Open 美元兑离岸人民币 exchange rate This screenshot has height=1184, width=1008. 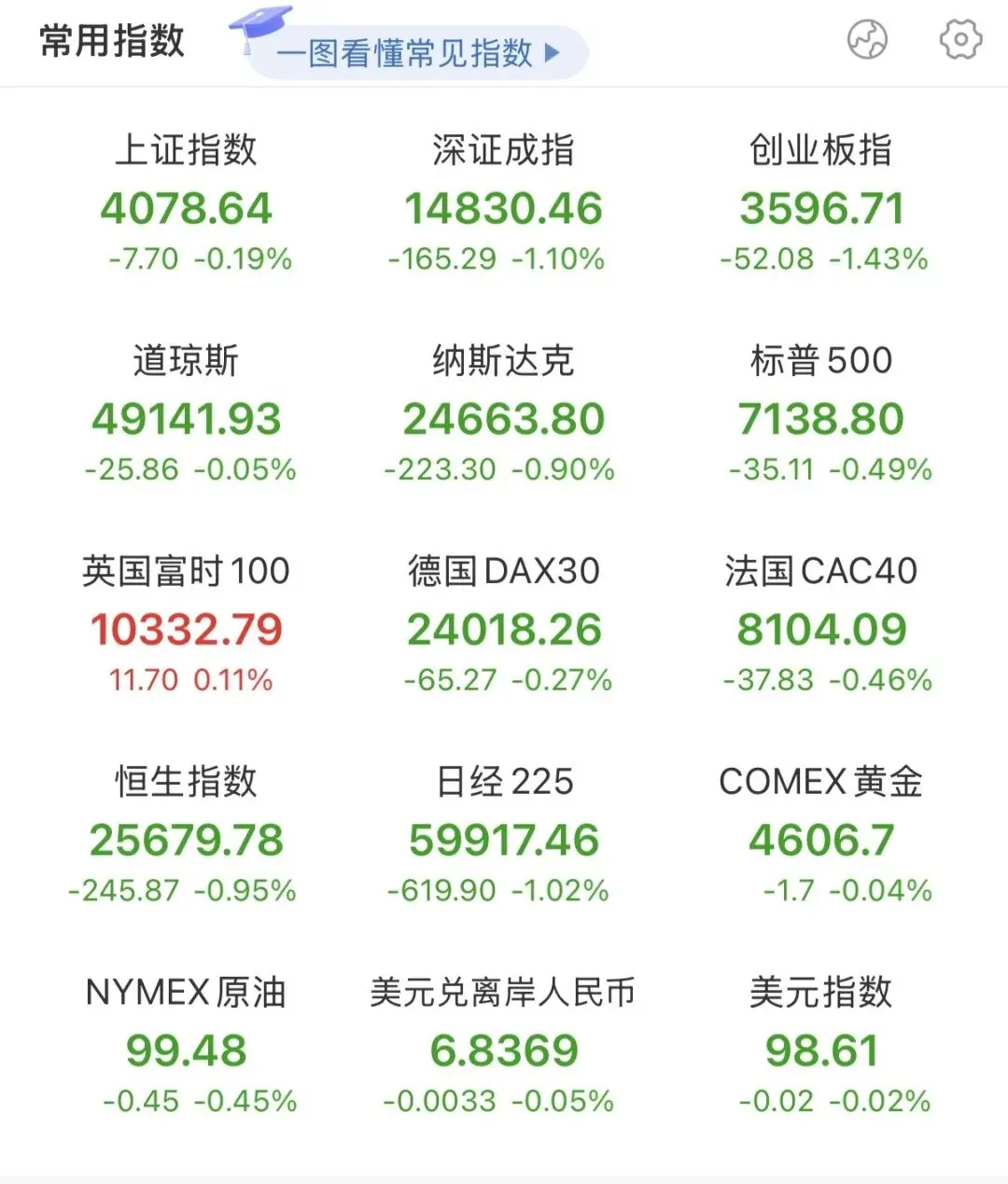503,1050
